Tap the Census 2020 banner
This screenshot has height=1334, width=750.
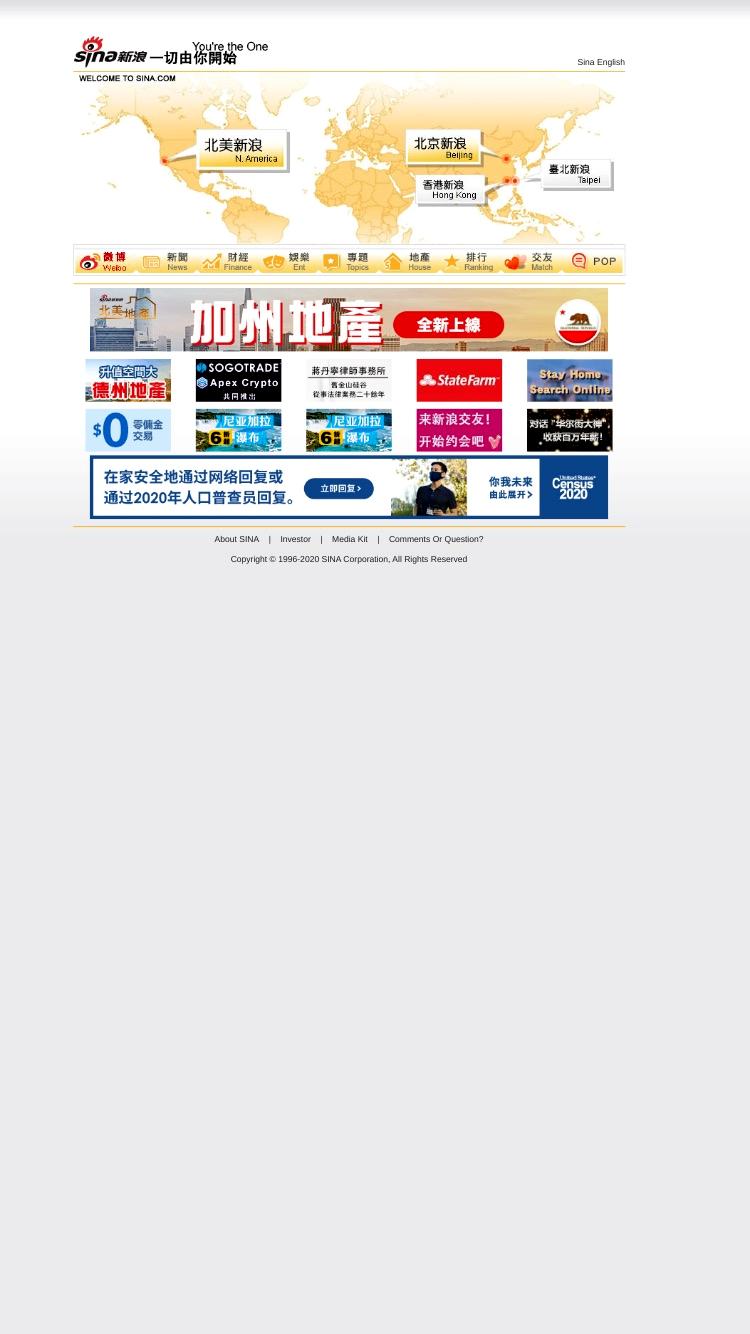click(x=348, y=487)
